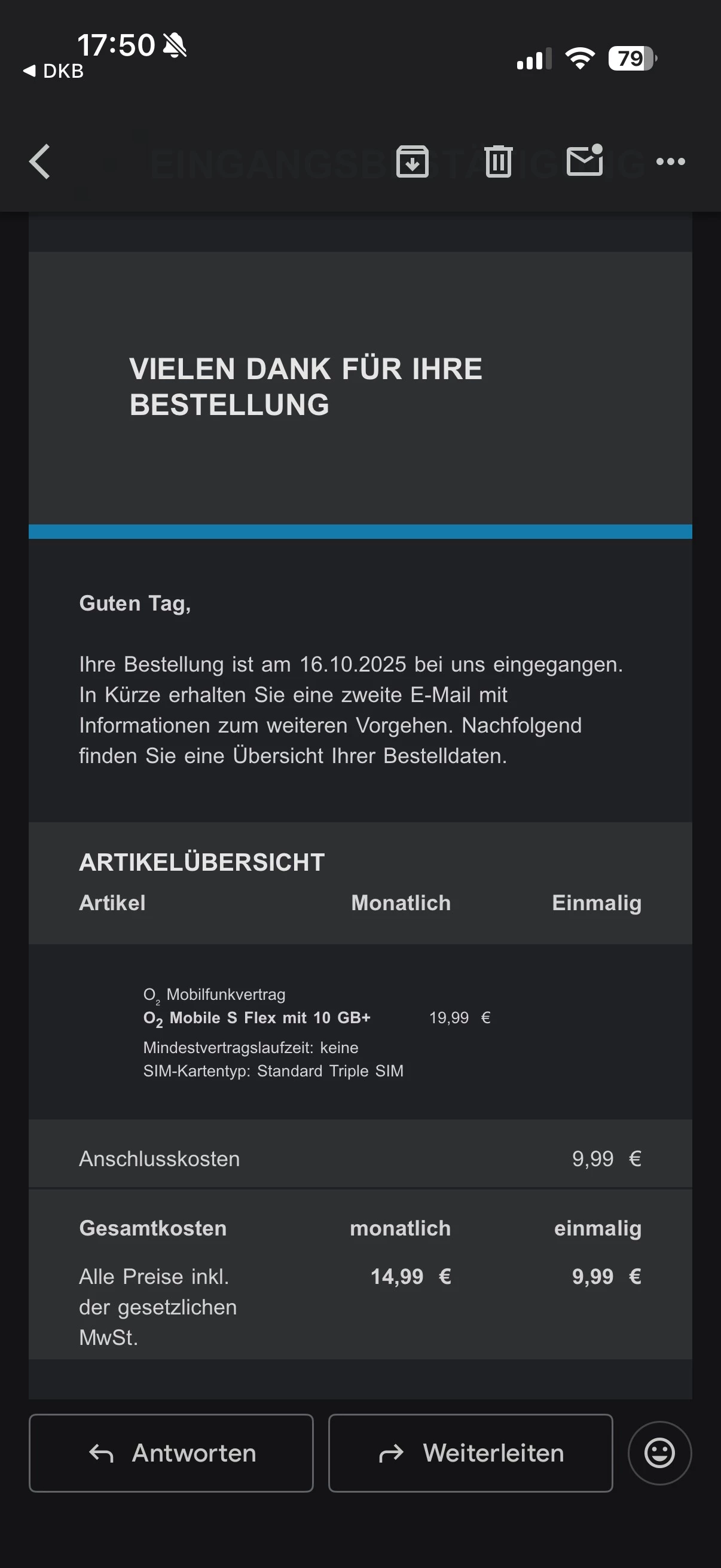The image size is (721, 1568).
Task: Reply using the Antworten button
Action: (171, 1453)
